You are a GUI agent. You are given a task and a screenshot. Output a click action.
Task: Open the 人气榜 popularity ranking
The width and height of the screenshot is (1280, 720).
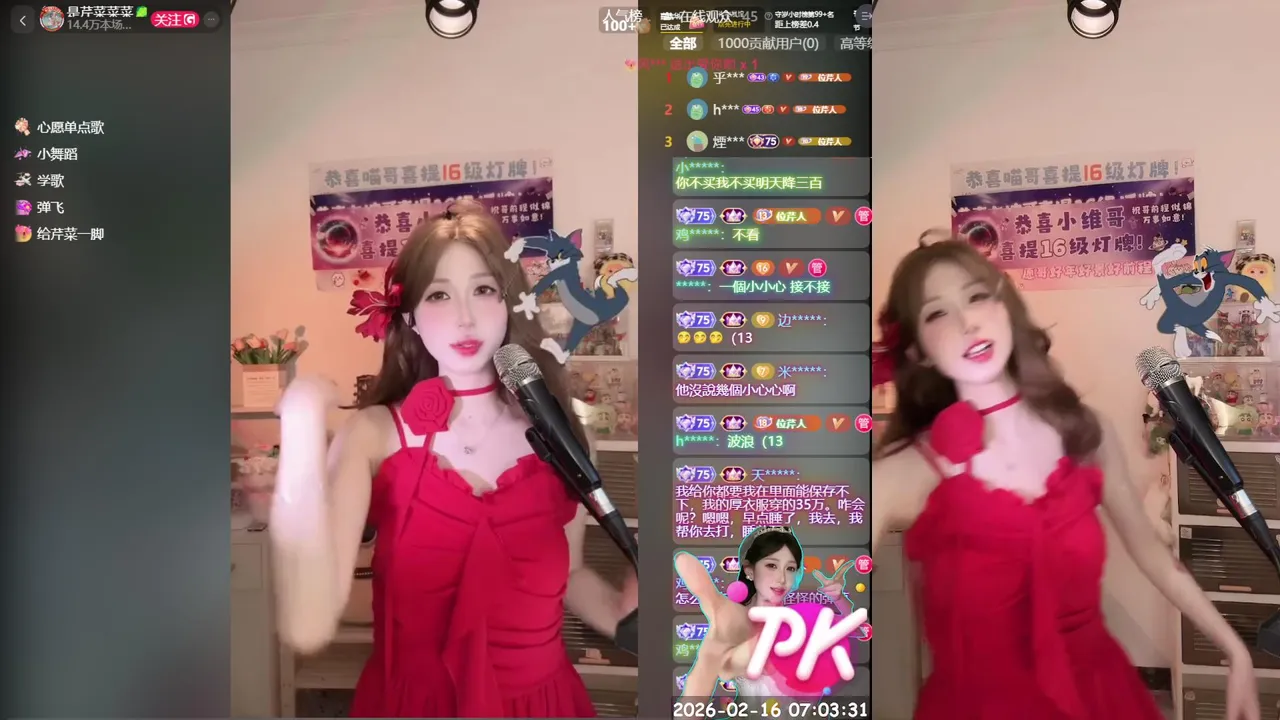pyautogui.click(x=621, y=17)
